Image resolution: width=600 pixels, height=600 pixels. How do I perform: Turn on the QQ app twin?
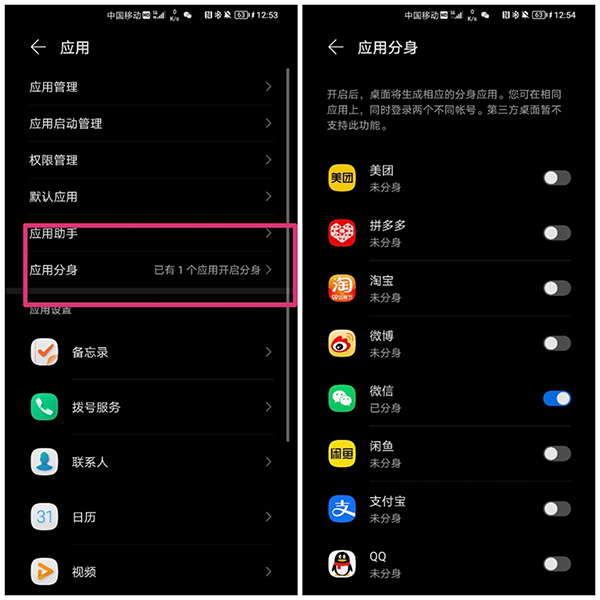click(x=556, y=564)
